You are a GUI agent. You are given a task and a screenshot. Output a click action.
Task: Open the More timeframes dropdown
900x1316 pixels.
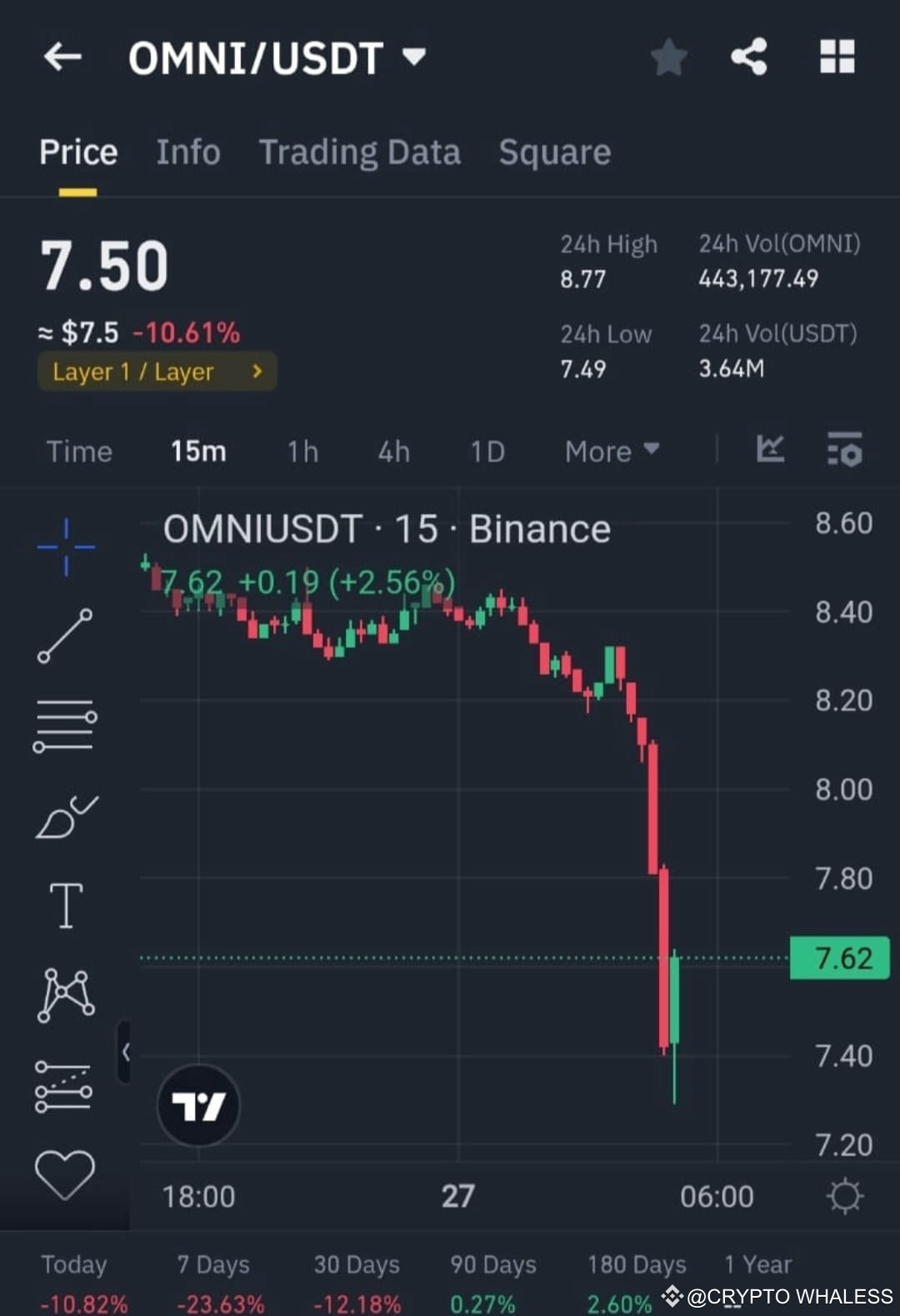[x=611, y=451]
